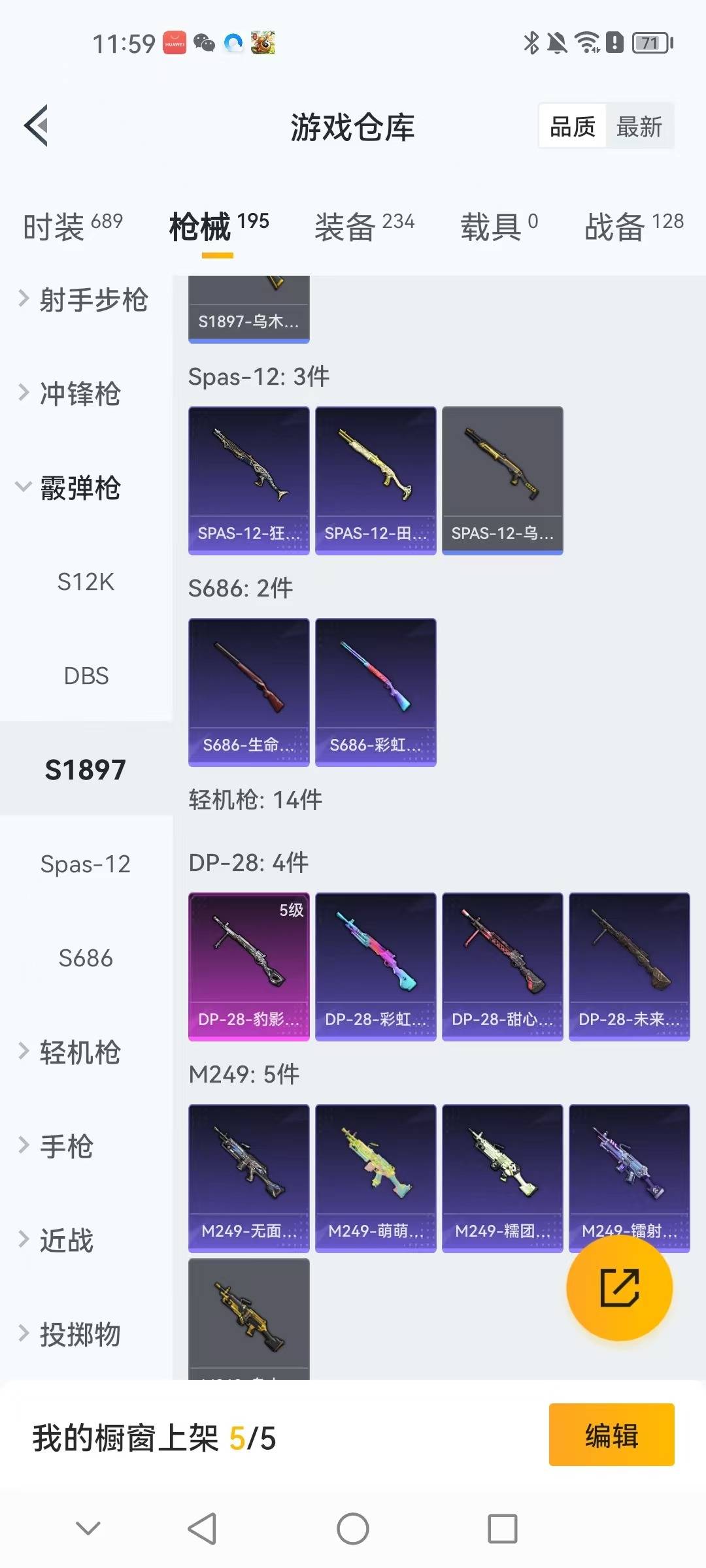Viewport: 706px width, 1568px height.
Task: Open 我的橱窗上架 showcase
Action: (x=154, y=1437)
